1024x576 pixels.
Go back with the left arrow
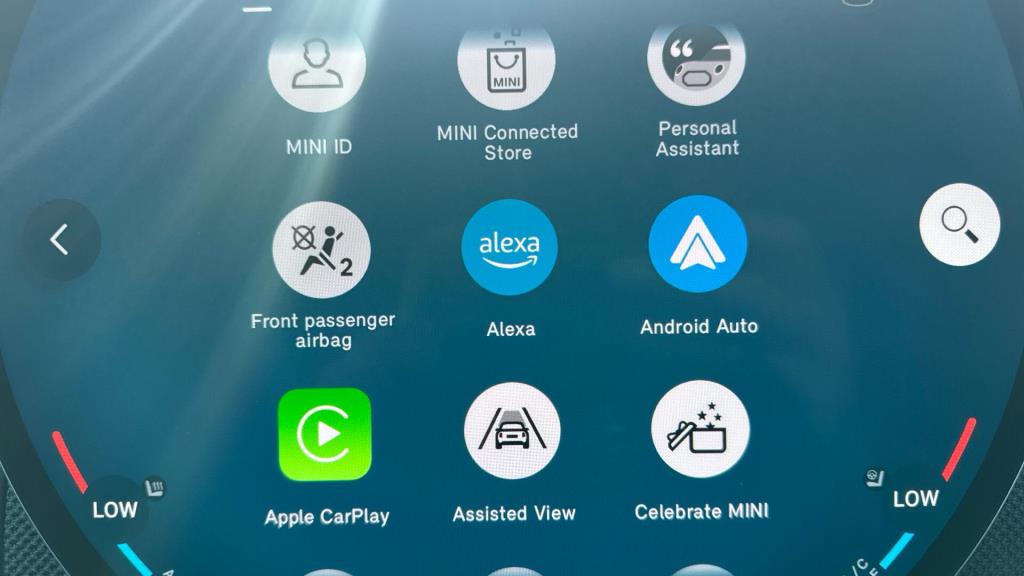tap(61, 239)
